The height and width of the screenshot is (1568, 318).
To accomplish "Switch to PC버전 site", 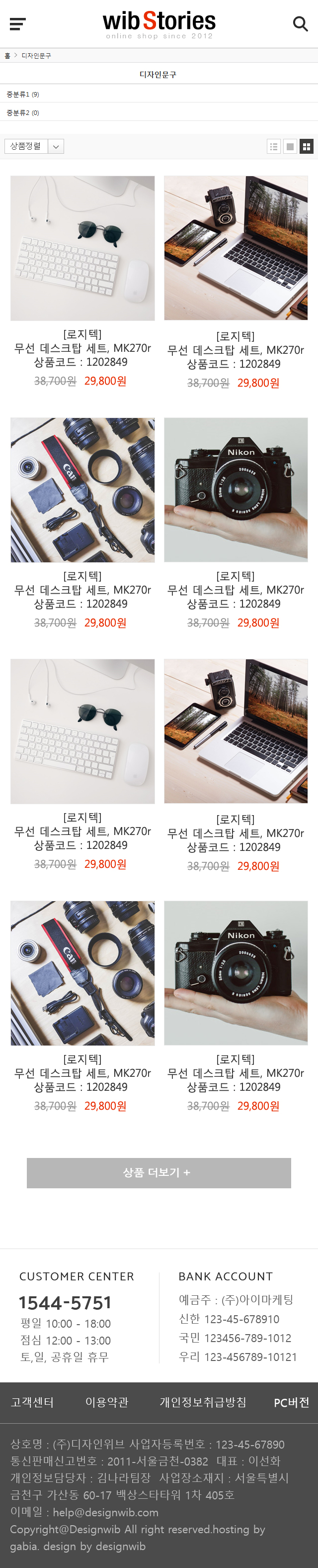I will (x=291, y=1402).
